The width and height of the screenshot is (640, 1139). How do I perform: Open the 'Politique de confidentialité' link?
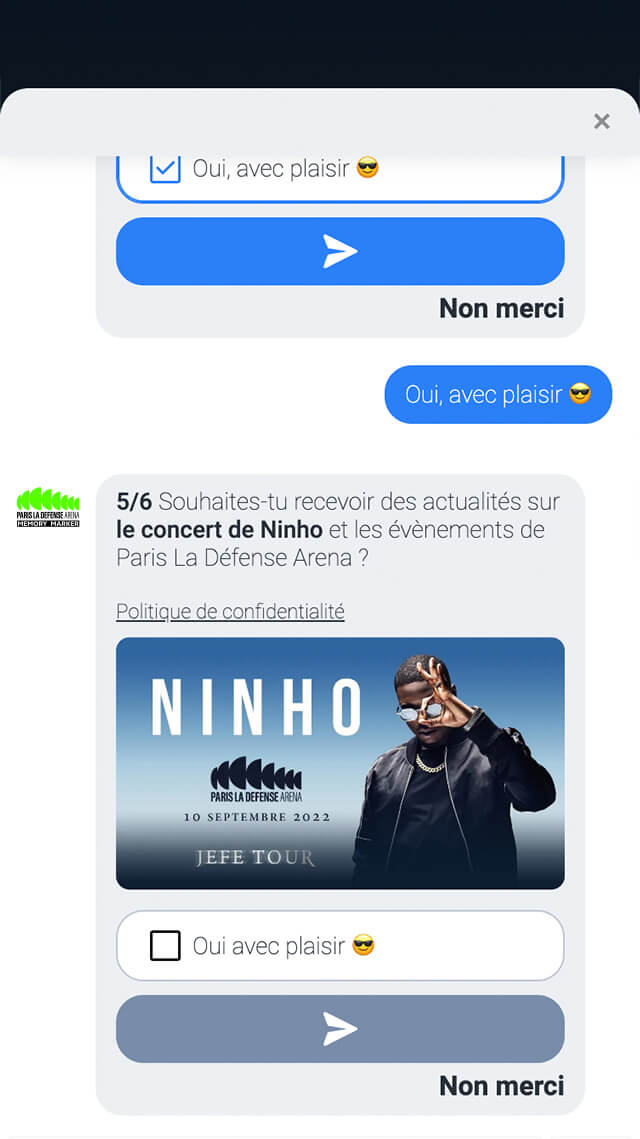[230, 611]
